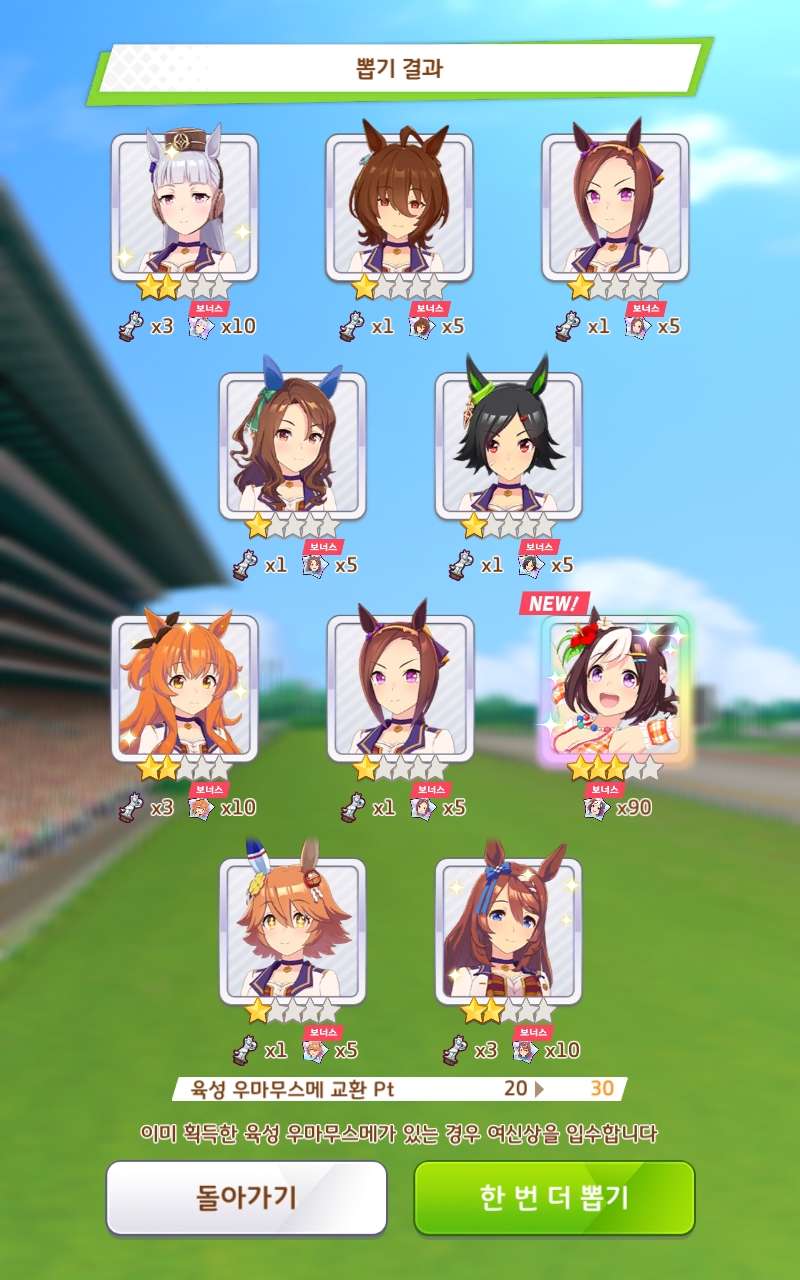
Task: Tap the 돌아가기 button to go back
Action: (246, 1197)
